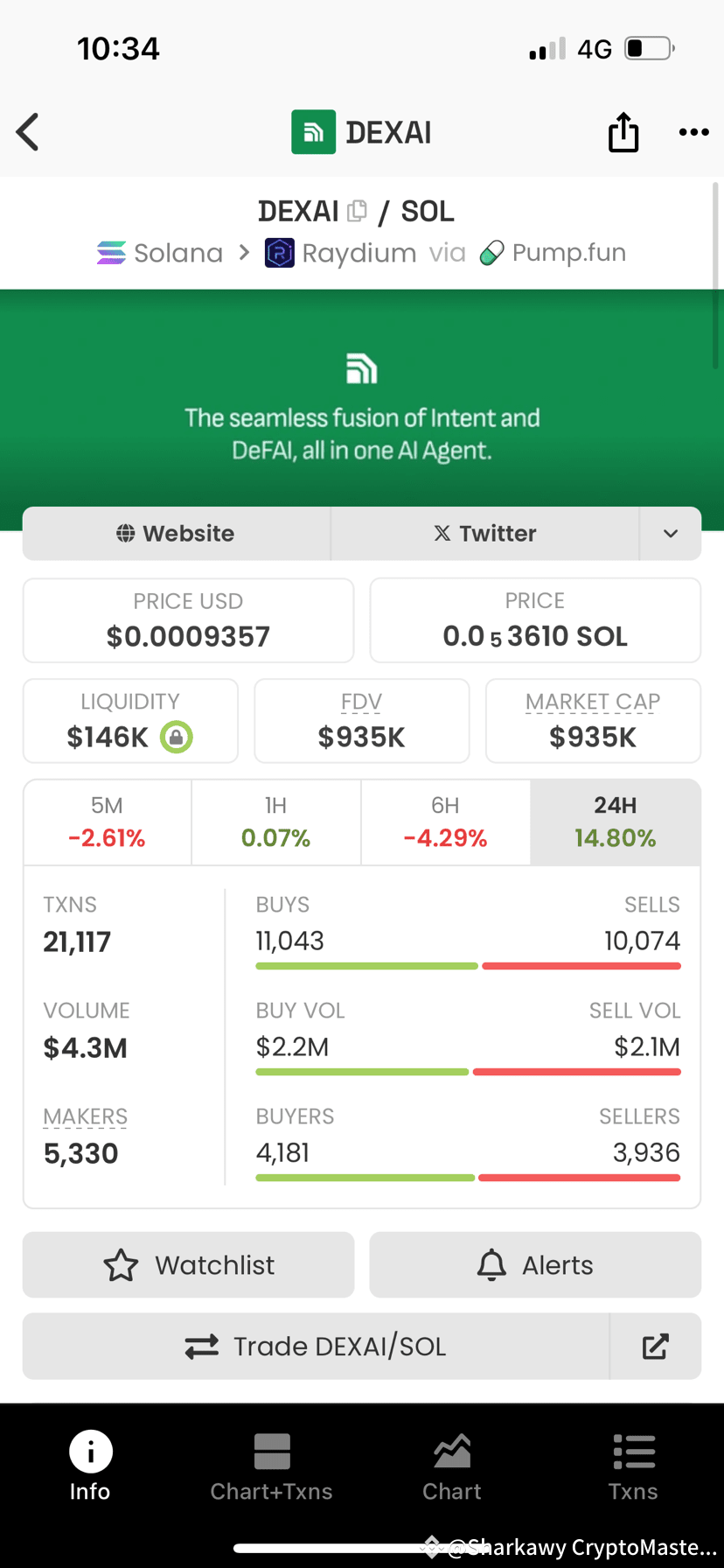Copy the DEXAI token address
Screen dimensions: 724x1568
pyautogui.click(x=357, y=212)
